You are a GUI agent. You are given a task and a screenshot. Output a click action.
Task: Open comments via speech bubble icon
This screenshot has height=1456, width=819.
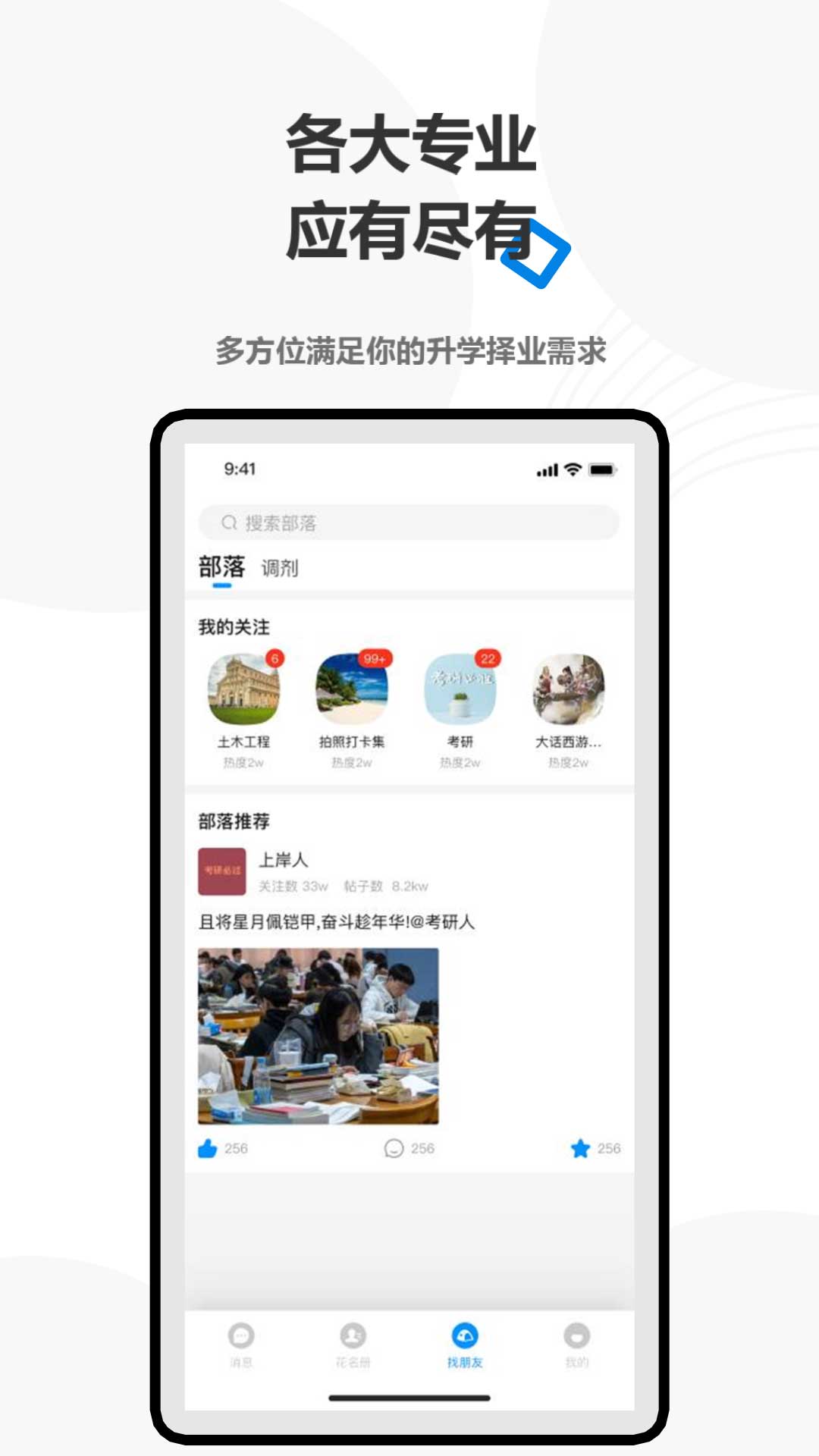click(x=395, y=1147)
